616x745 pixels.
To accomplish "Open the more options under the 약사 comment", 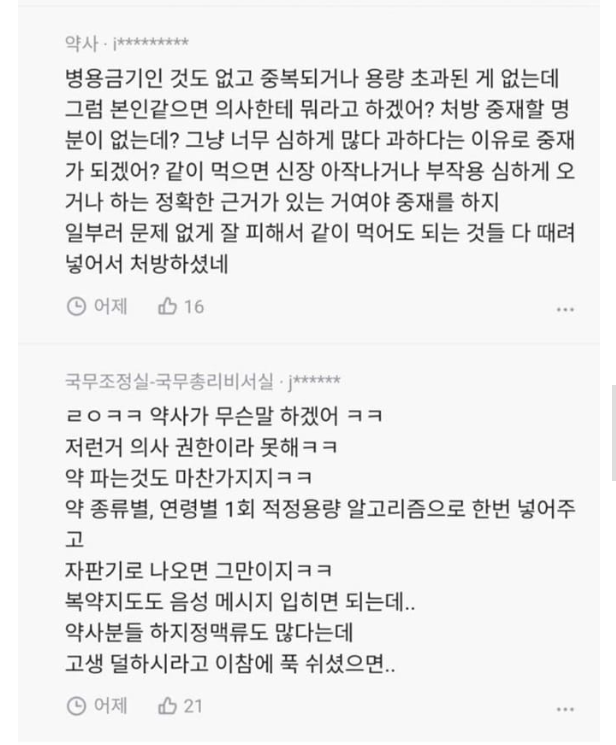I will 565,309.
